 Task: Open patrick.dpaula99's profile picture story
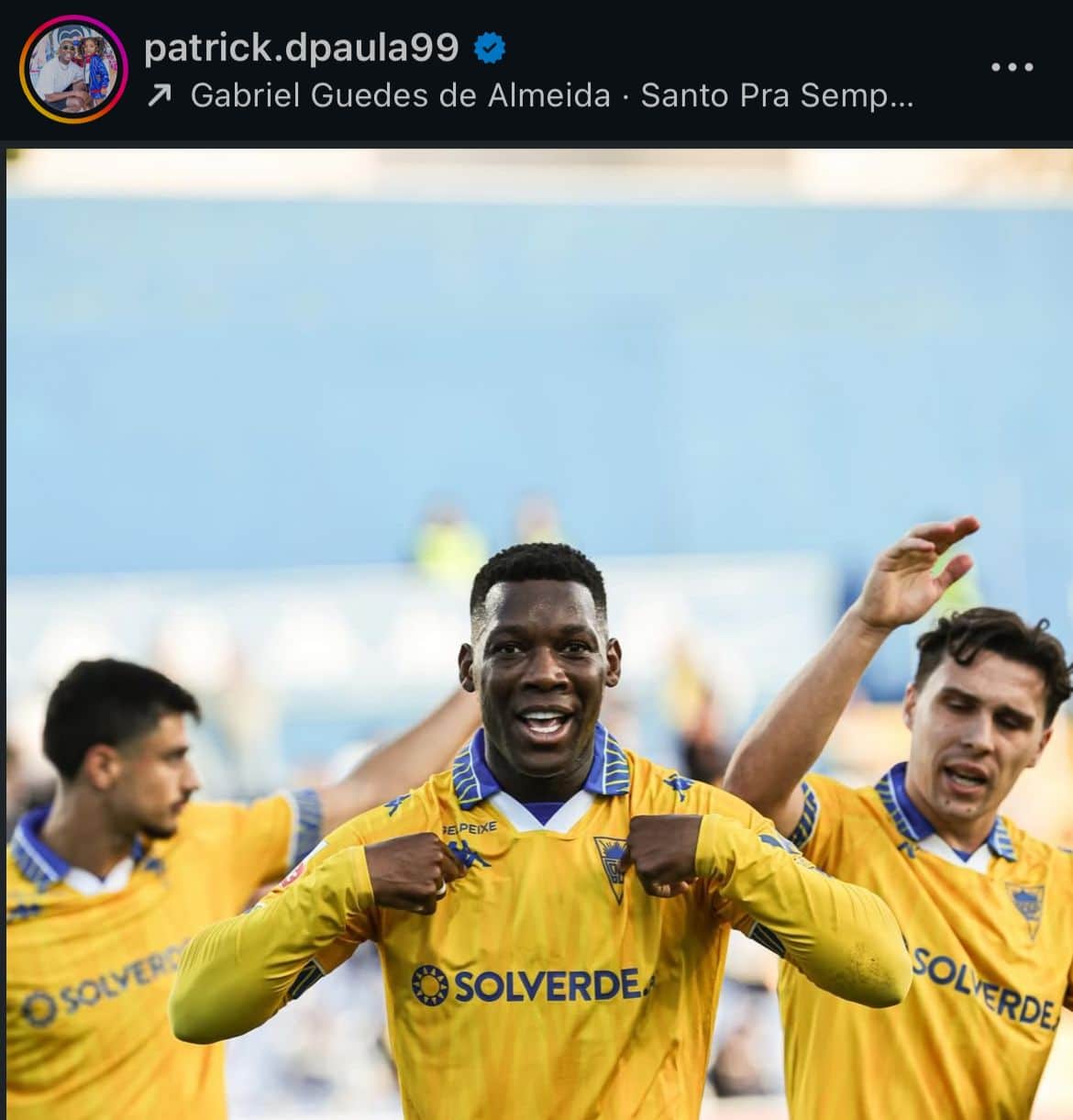73,70
